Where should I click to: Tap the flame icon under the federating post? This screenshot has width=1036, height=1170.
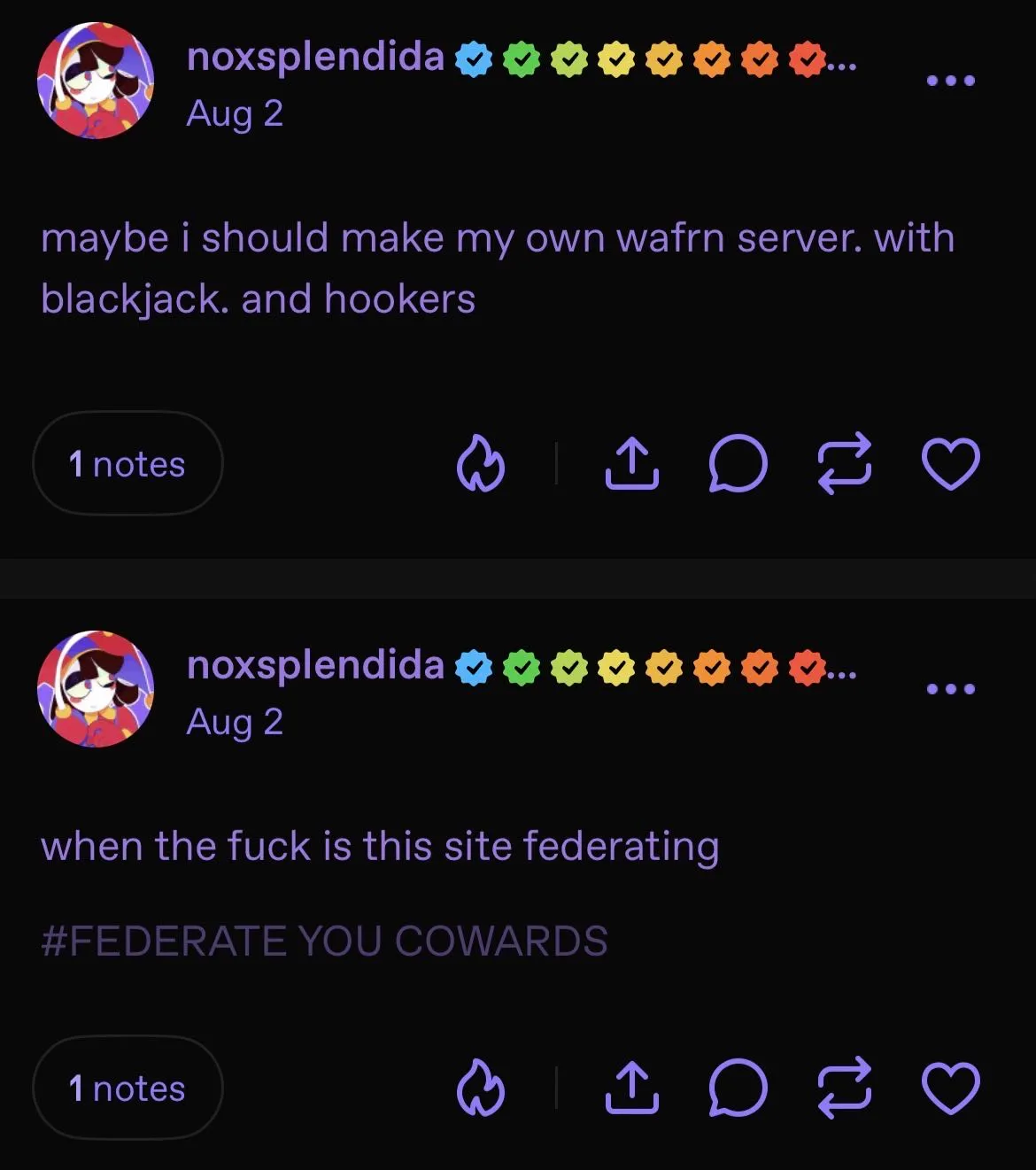[x=481, y=1088]
